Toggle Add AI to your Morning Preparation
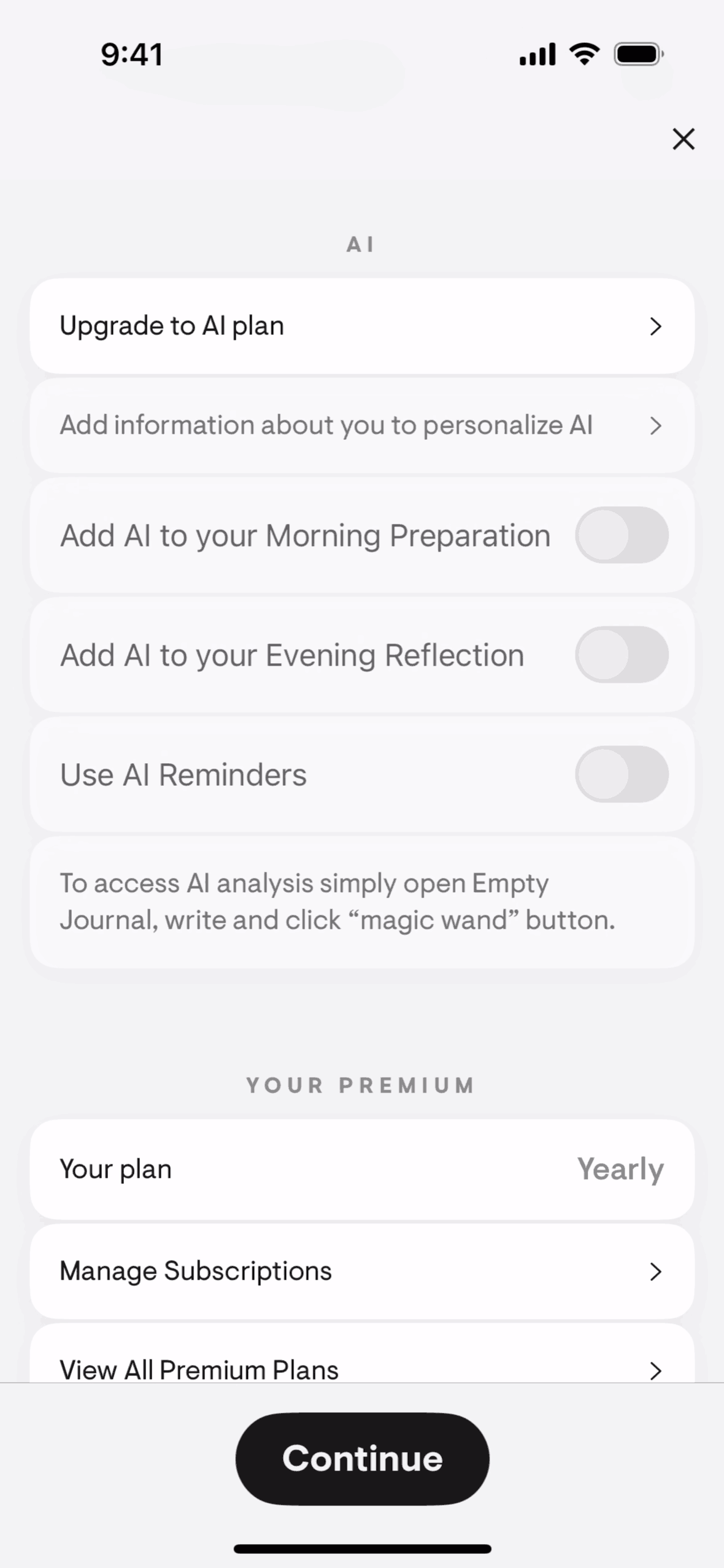The image size is (724, 1568). click(621, 535)
